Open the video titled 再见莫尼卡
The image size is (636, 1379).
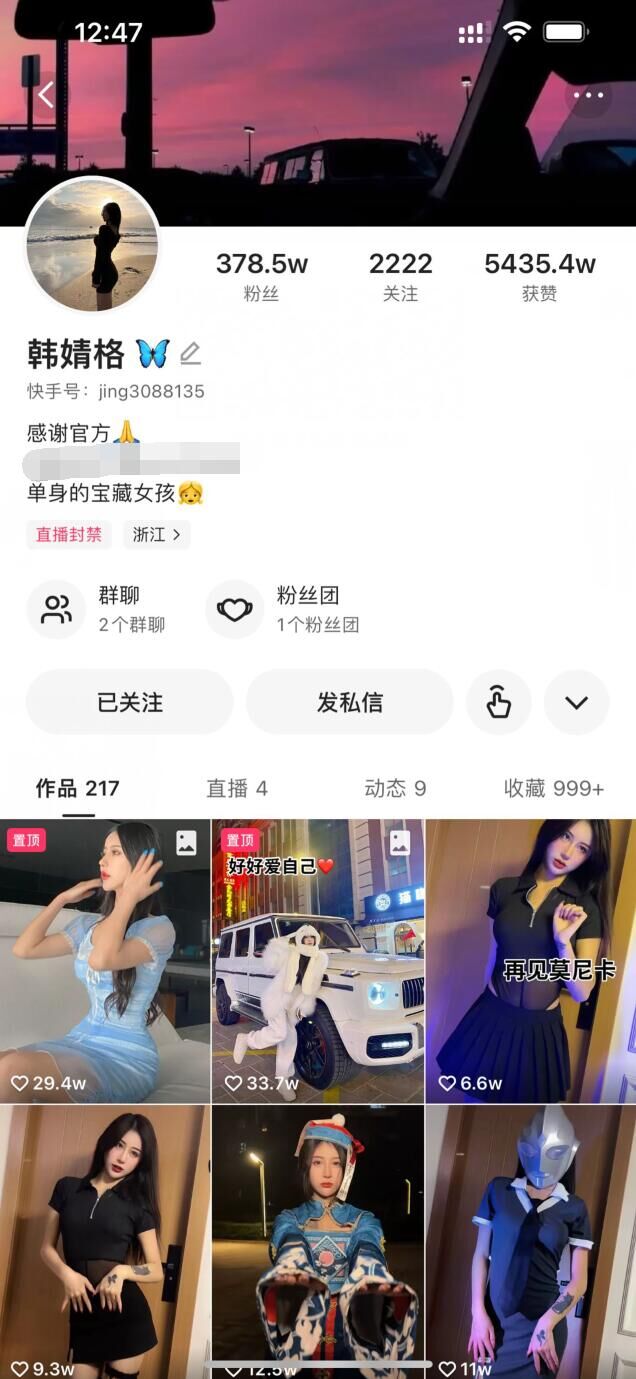tap(530, 960)
